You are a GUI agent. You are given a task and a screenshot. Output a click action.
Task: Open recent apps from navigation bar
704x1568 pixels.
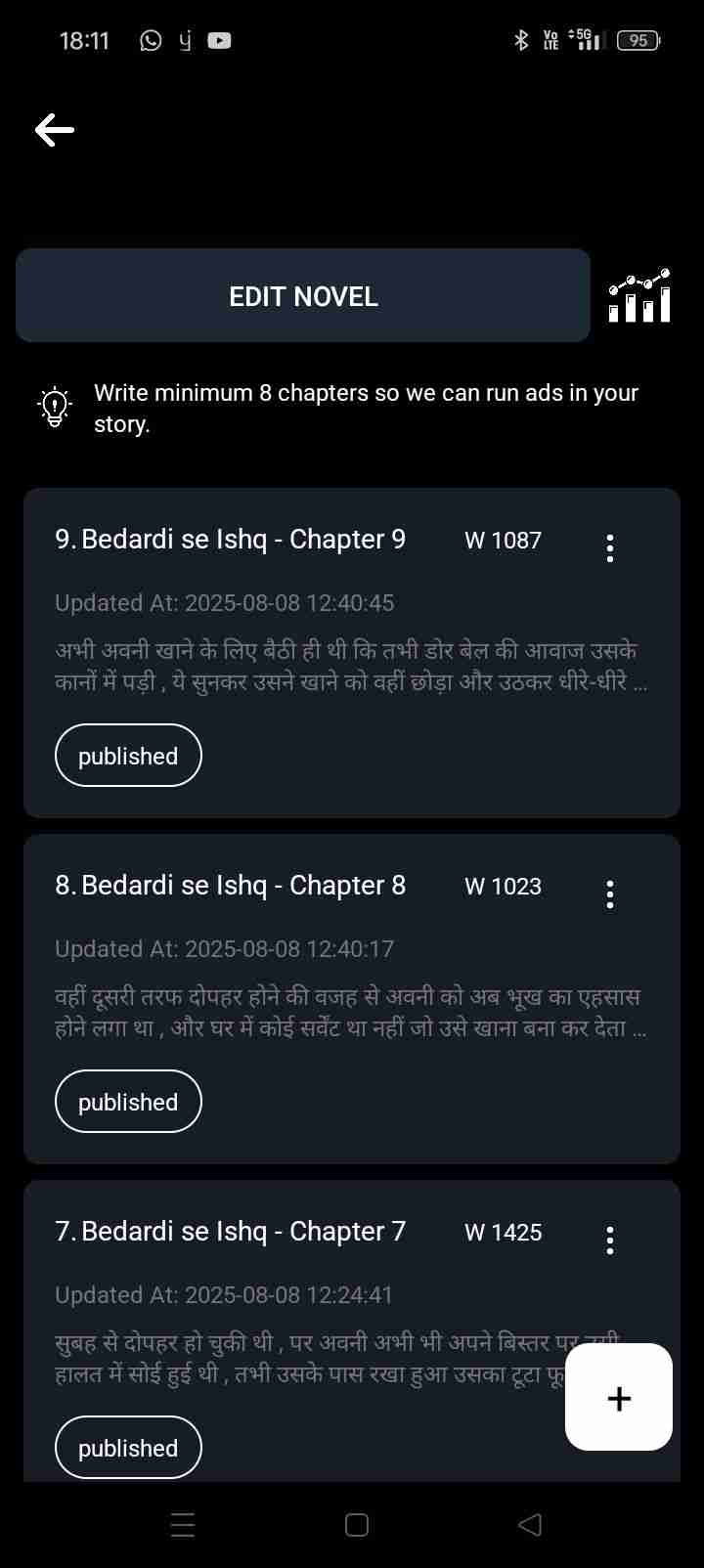(183, 1525)
